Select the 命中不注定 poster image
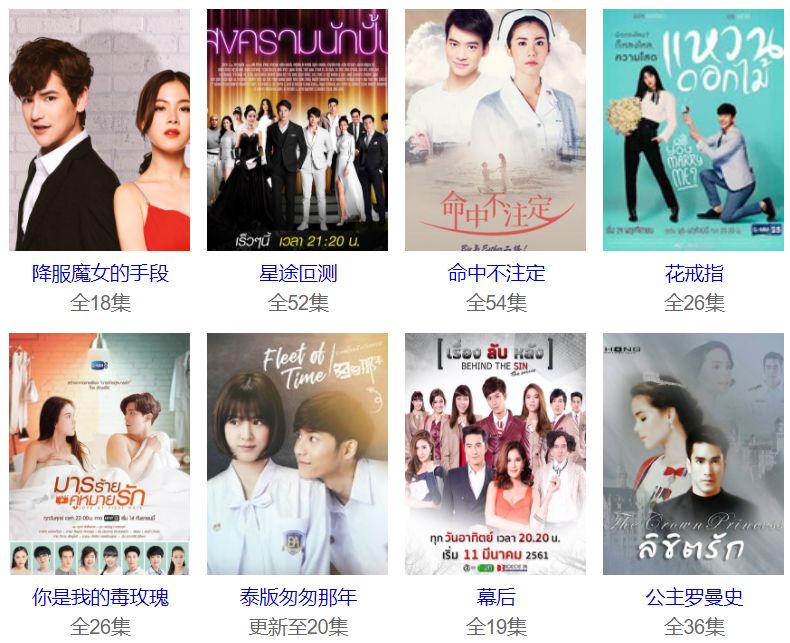The height and width of the screenshot is (643, 790). pos(495,130)
